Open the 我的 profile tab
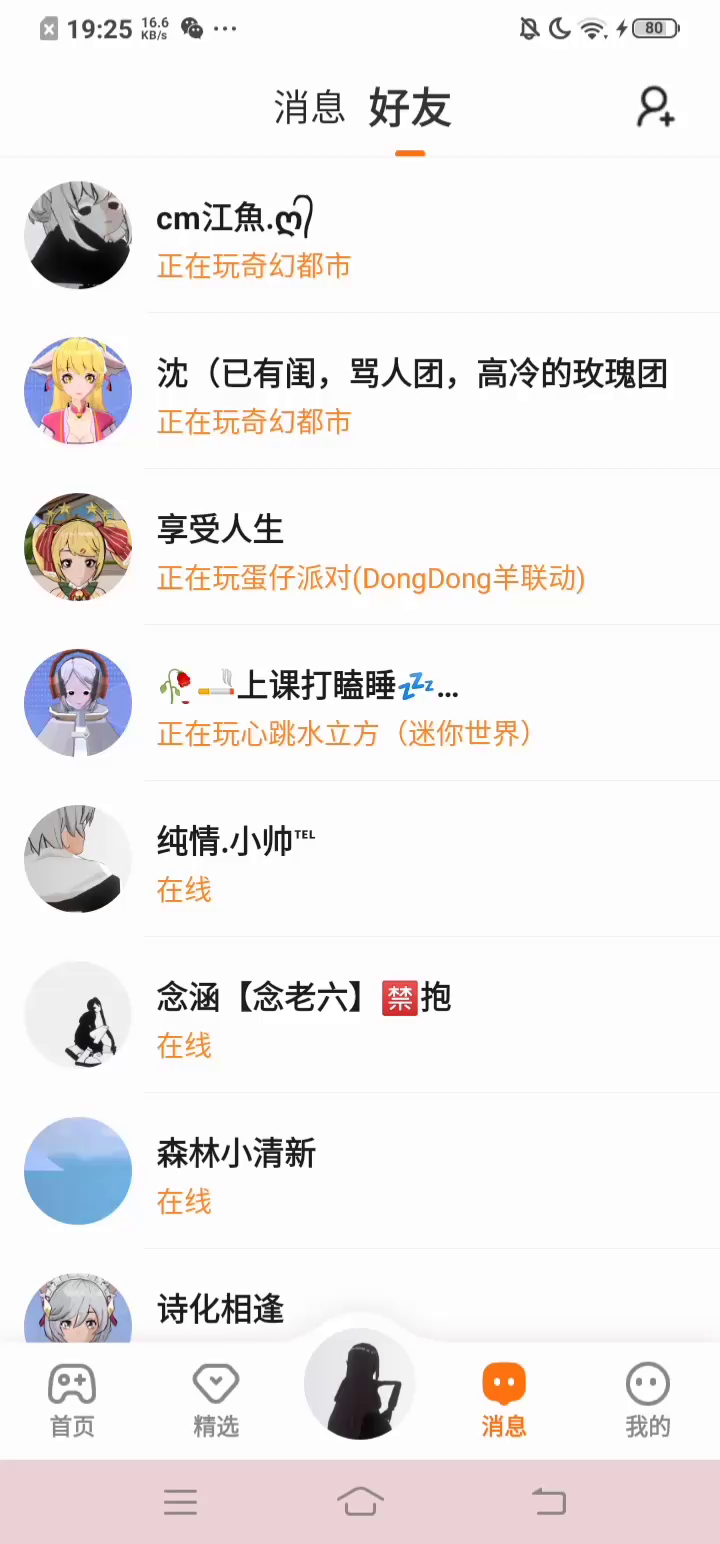 click(x=648, y=1400)
